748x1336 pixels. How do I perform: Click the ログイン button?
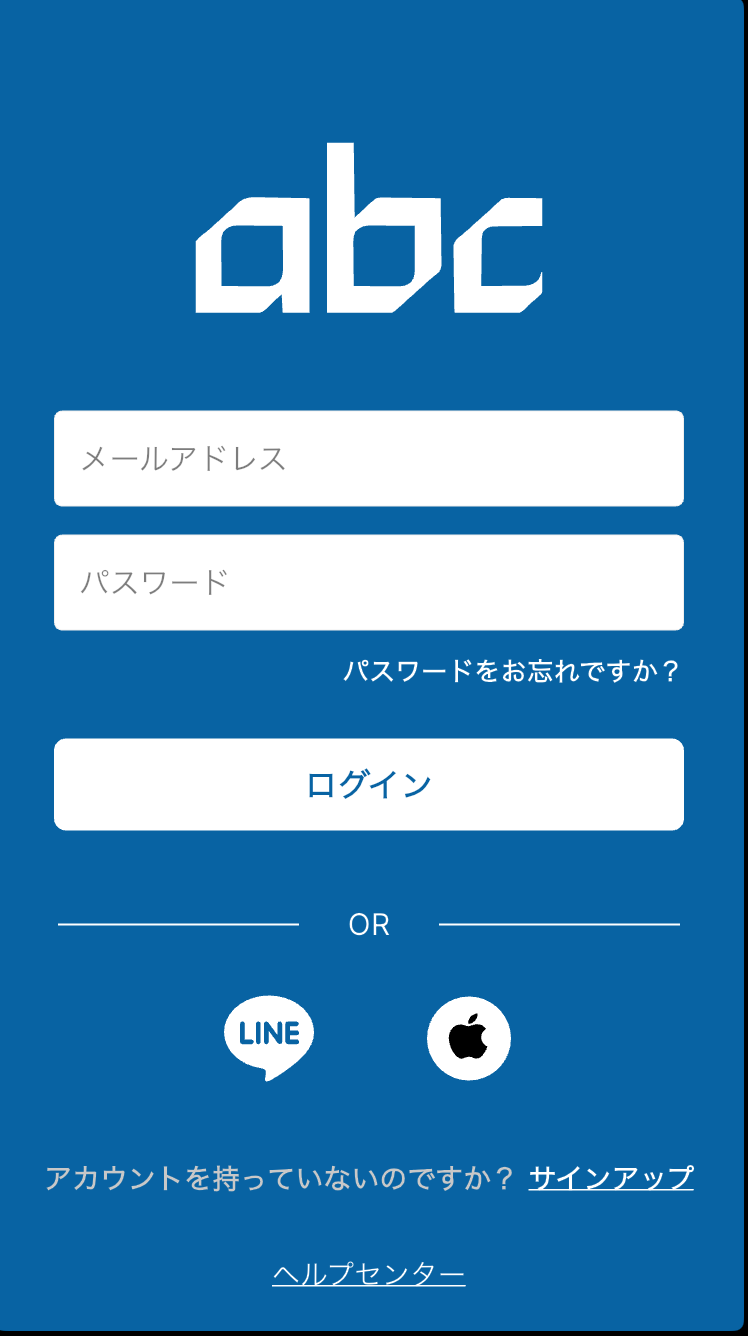pos(368,785)
